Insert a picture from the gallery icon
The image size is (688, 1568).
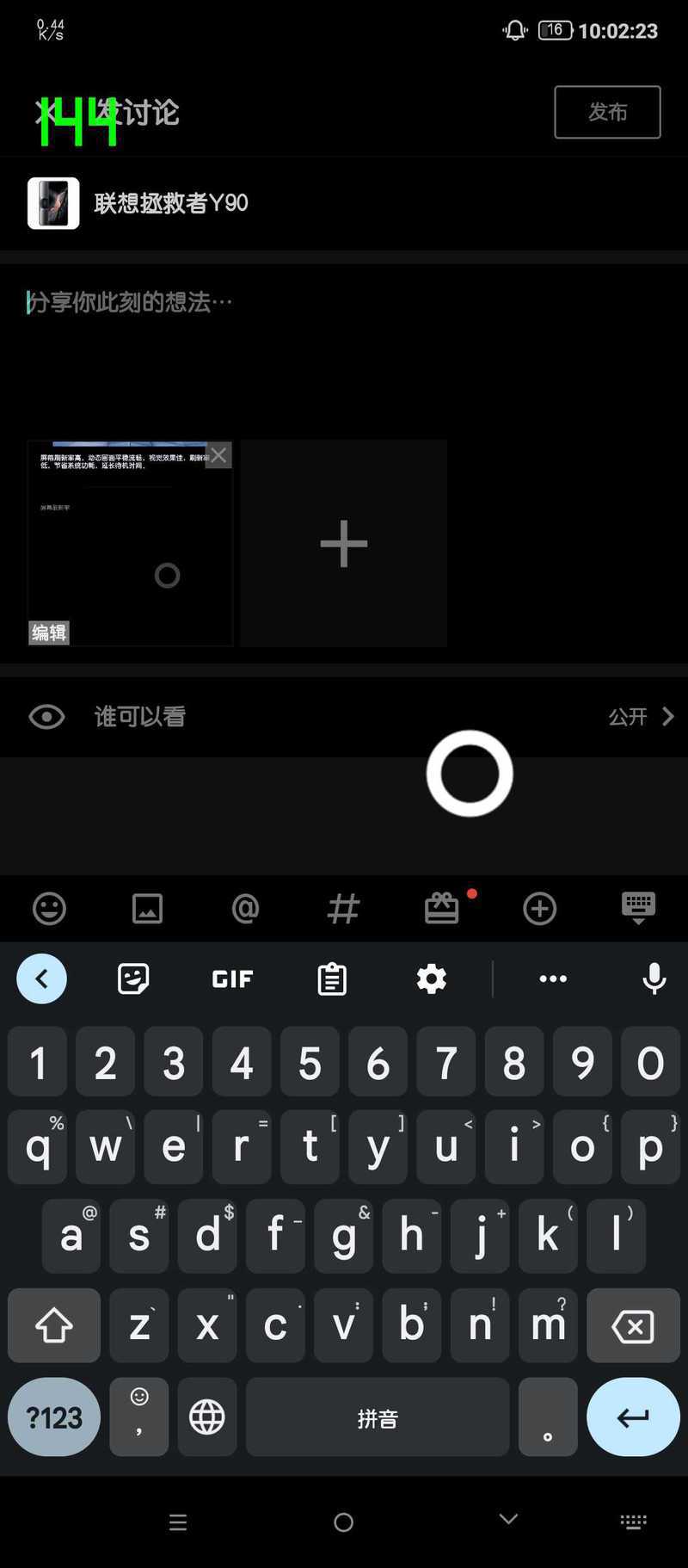coord(147,908)
